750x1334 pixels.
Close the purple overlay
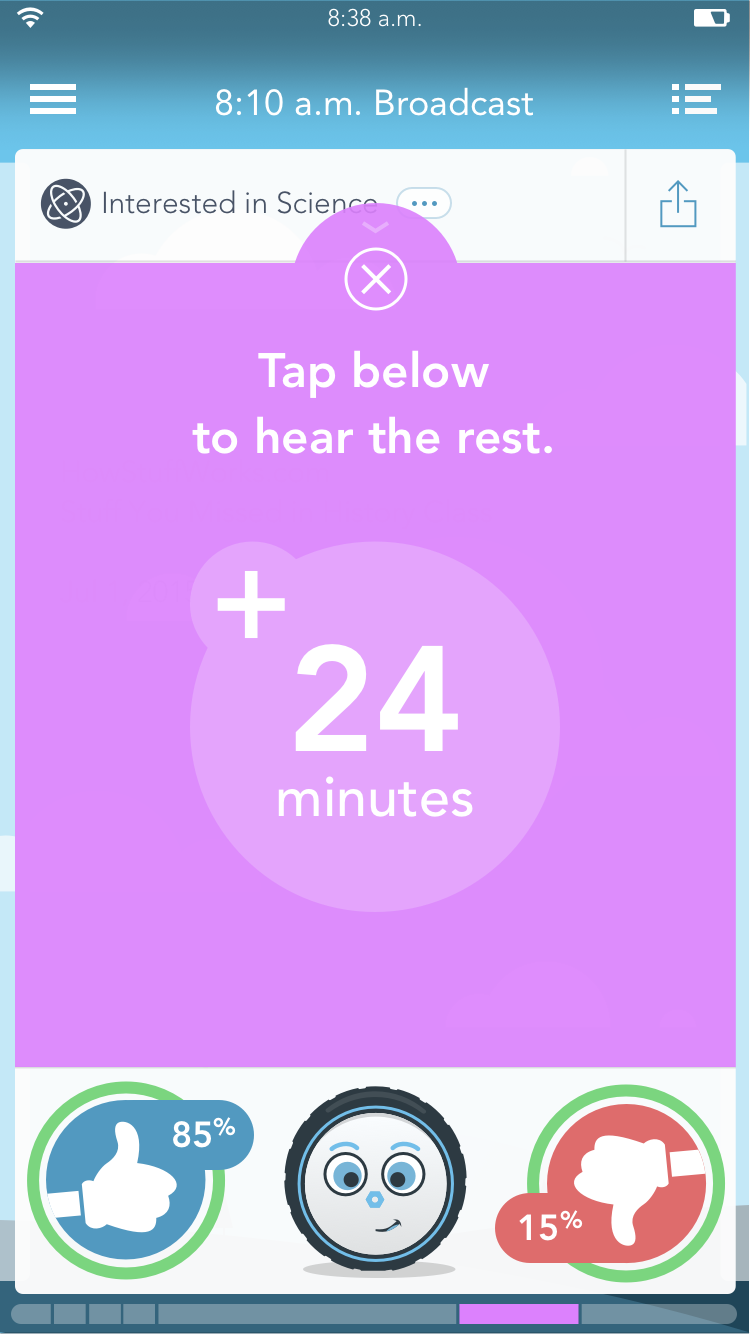376,279
